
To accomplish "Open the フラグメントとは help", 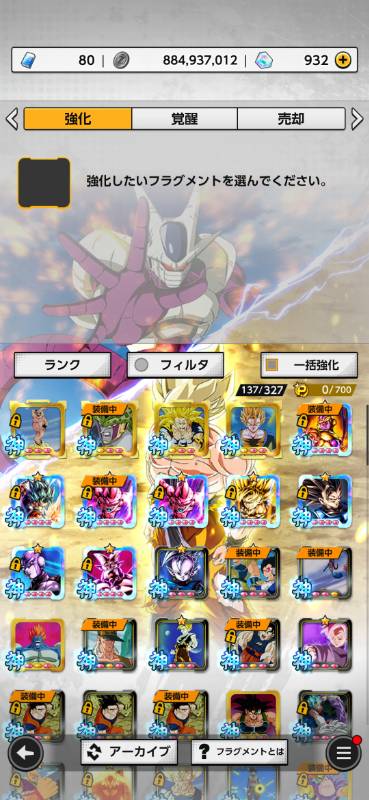I will click(x=239, y=752).
